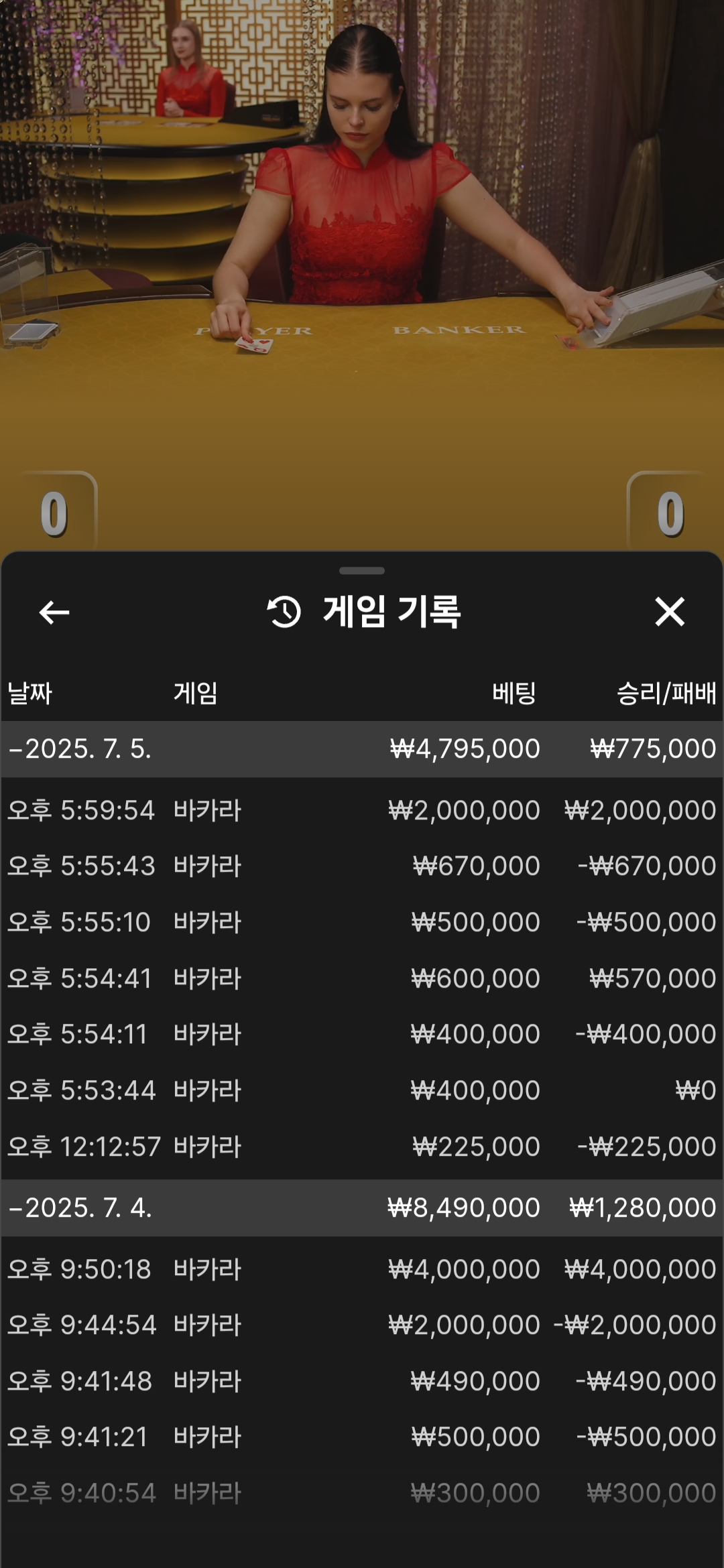Open the 오후 5:53:44 바카라 record
Screen dimensions: 724x1568
tap(362, 1090)
